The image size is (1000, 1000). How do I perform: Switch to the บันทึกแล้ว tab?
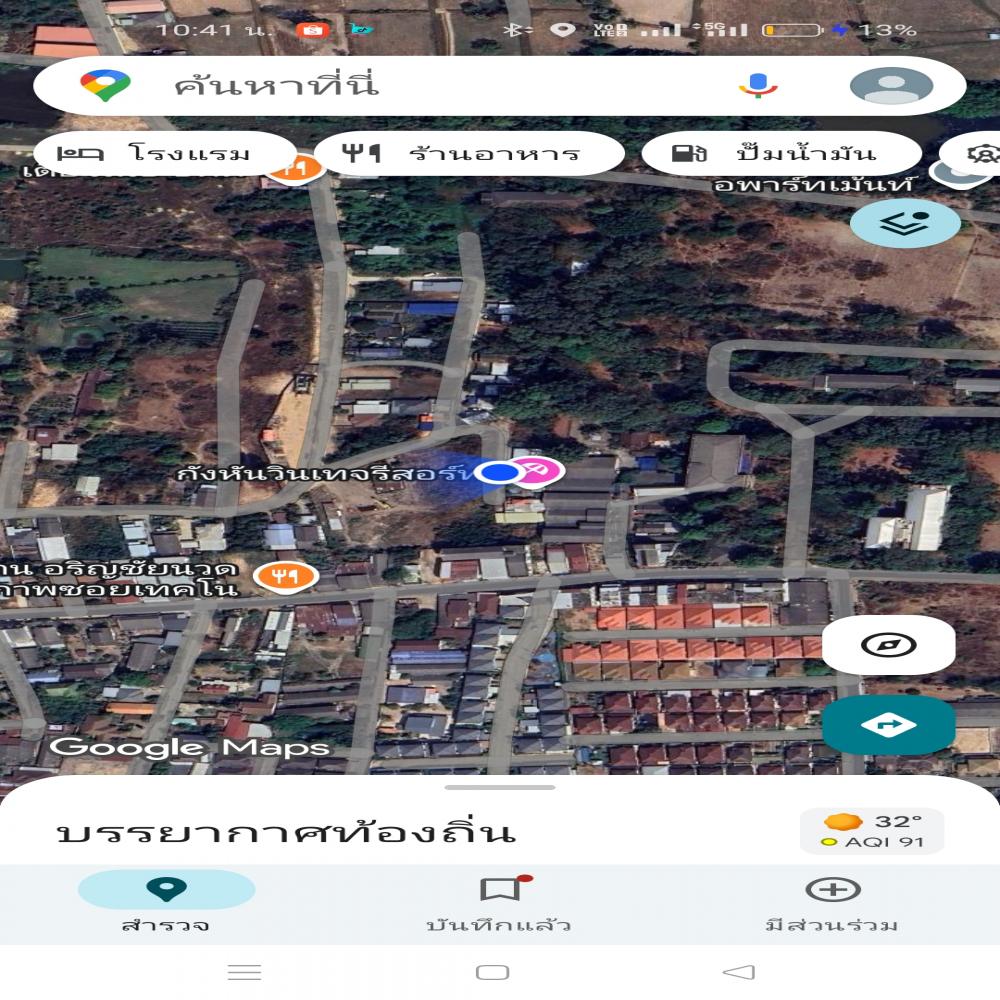point(499,903)
